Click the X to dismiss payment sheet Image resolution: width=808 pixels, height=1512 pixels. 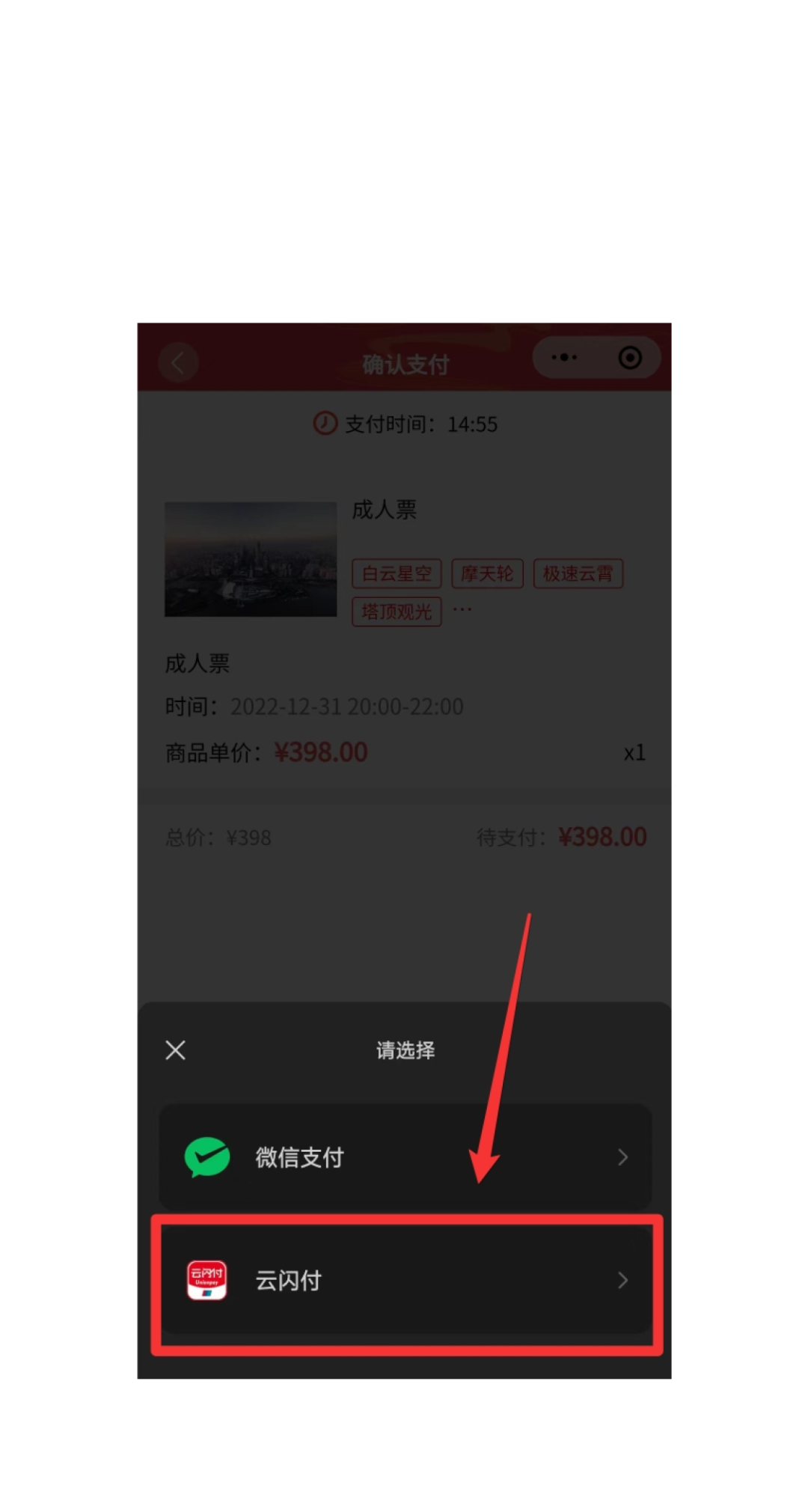175,1050
